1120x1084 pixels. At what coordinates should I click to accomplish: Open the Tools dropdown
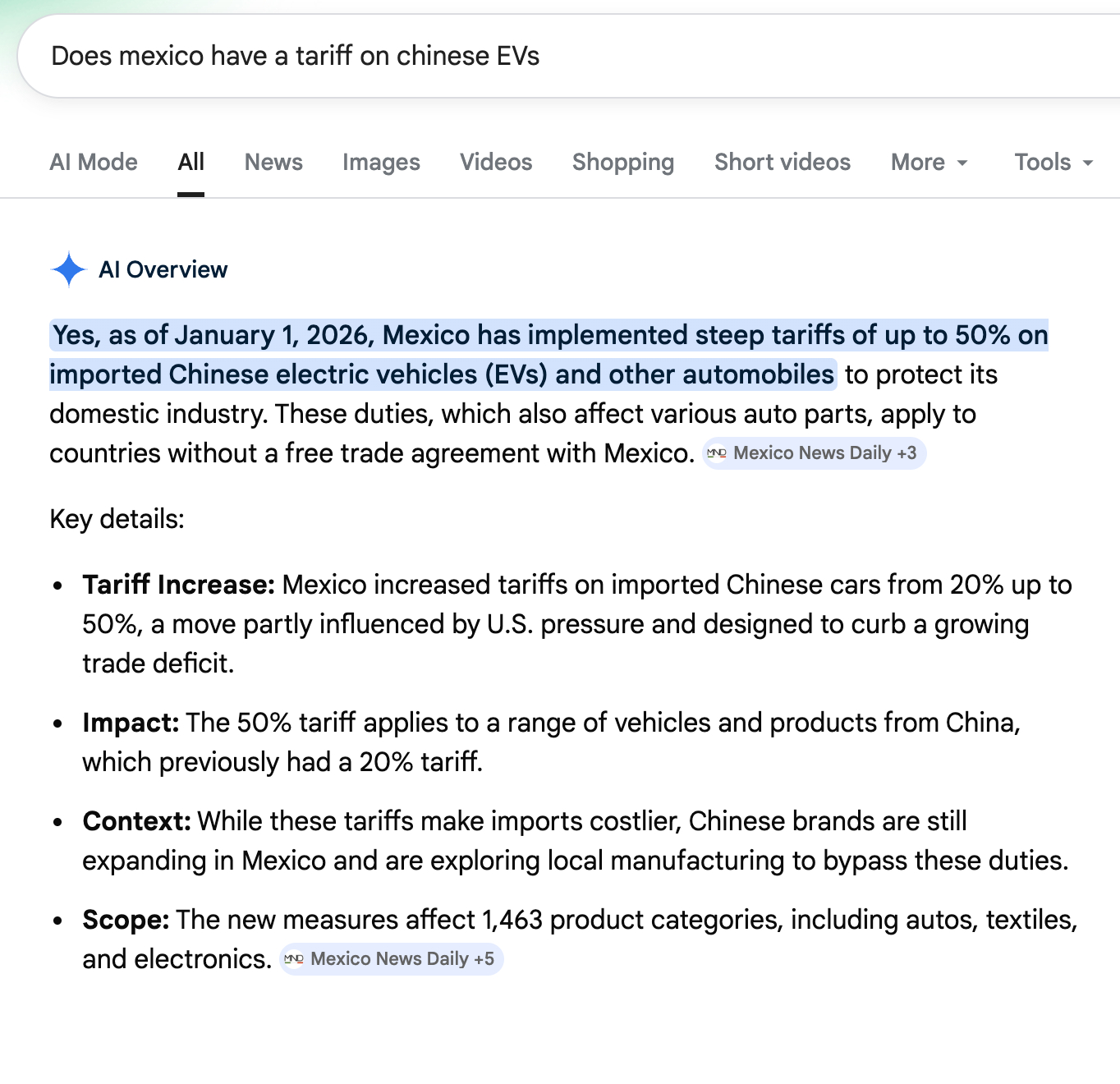pyautogui.click(x=1053, y=162)
